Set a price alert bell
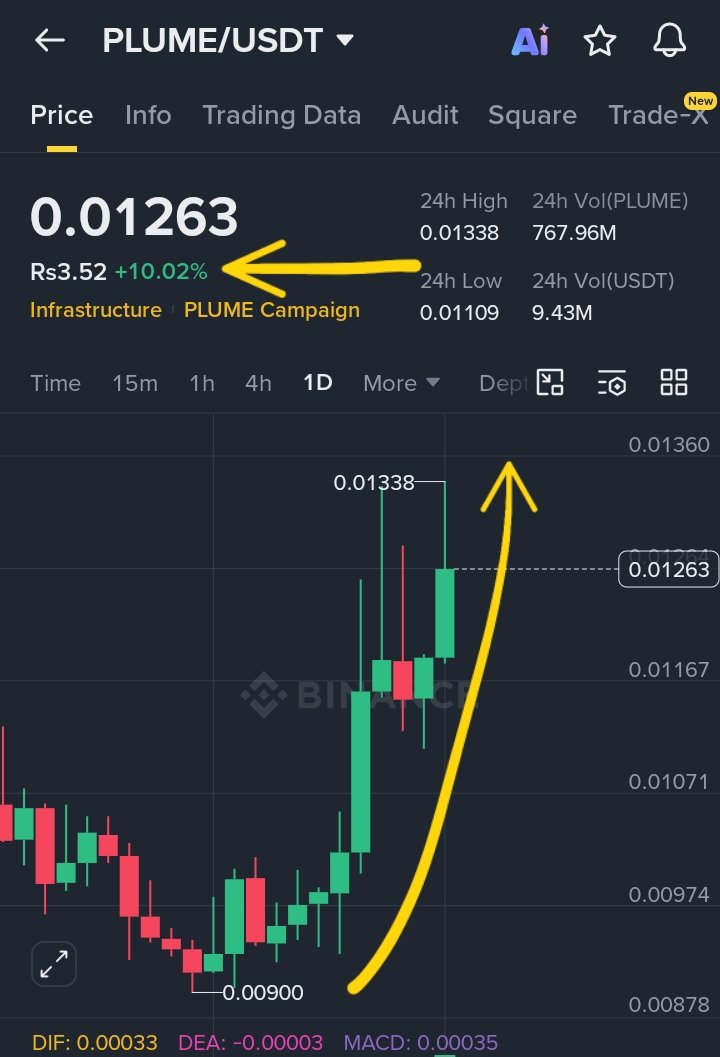720x1057 pixels. [669, 41]
